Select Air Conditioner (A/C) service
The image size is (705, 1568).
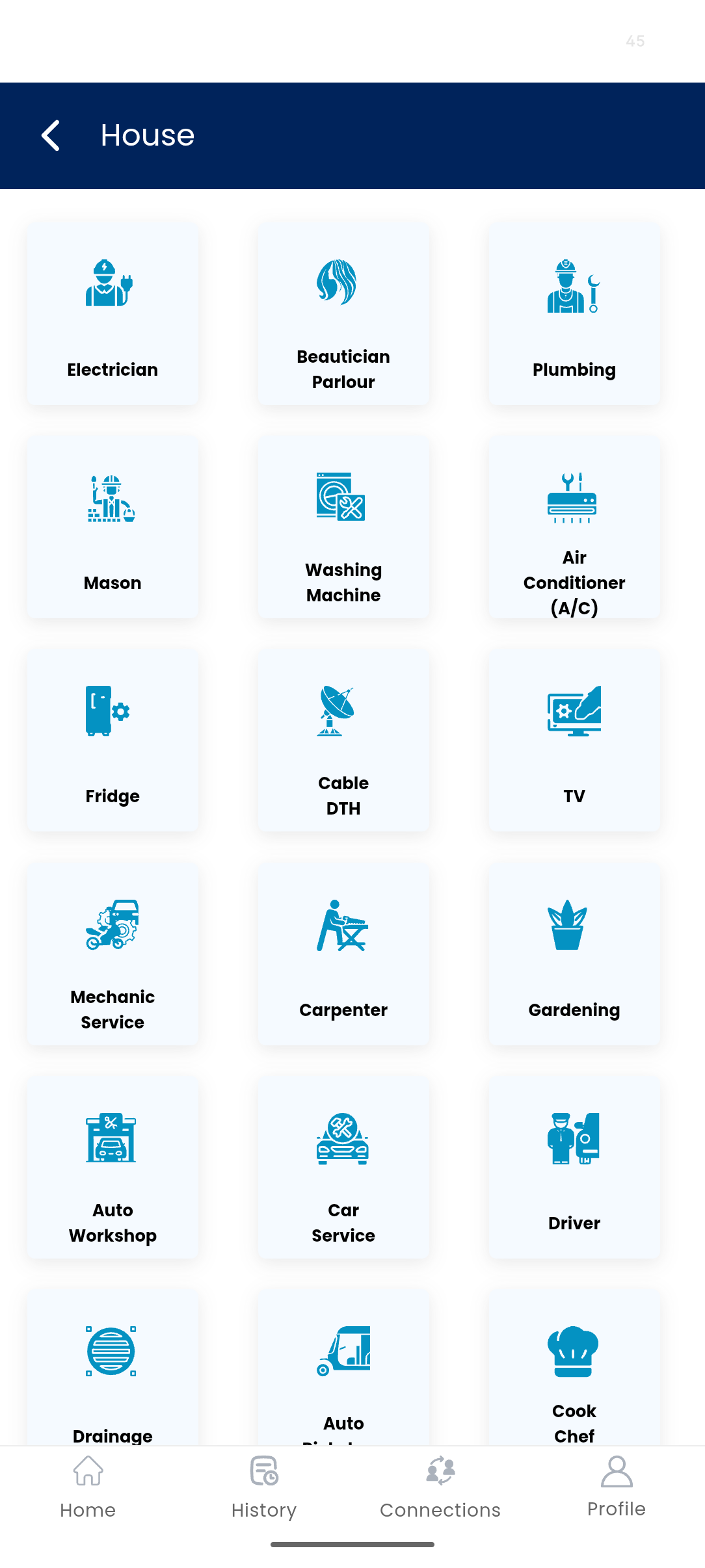coord(574,527)
